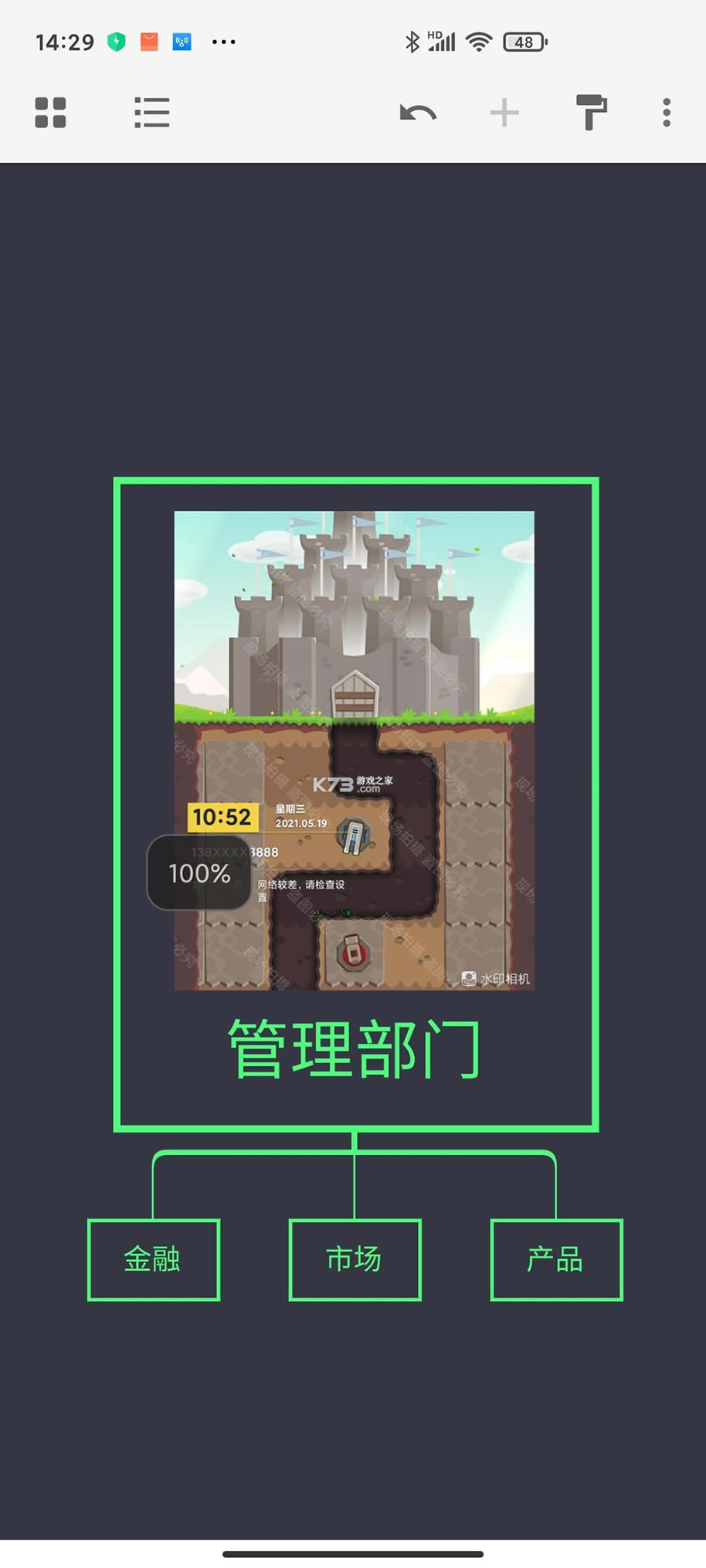Viewport: 706px width, 1568px height.
Task: Open the overflow menu
Action: click(666, 113)
